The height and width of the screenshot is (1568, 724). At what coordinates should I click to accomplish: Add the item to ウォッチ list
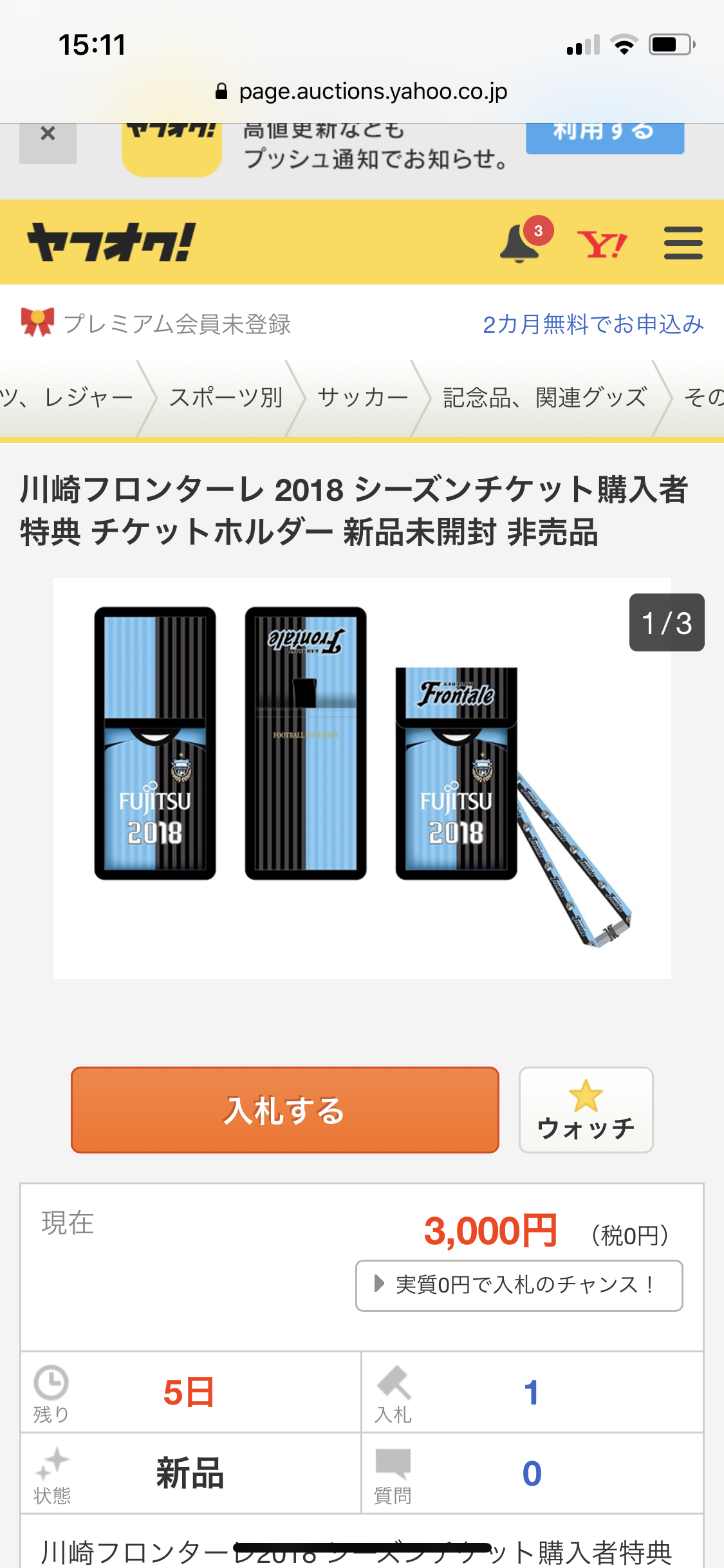[x=586, y=1110]
